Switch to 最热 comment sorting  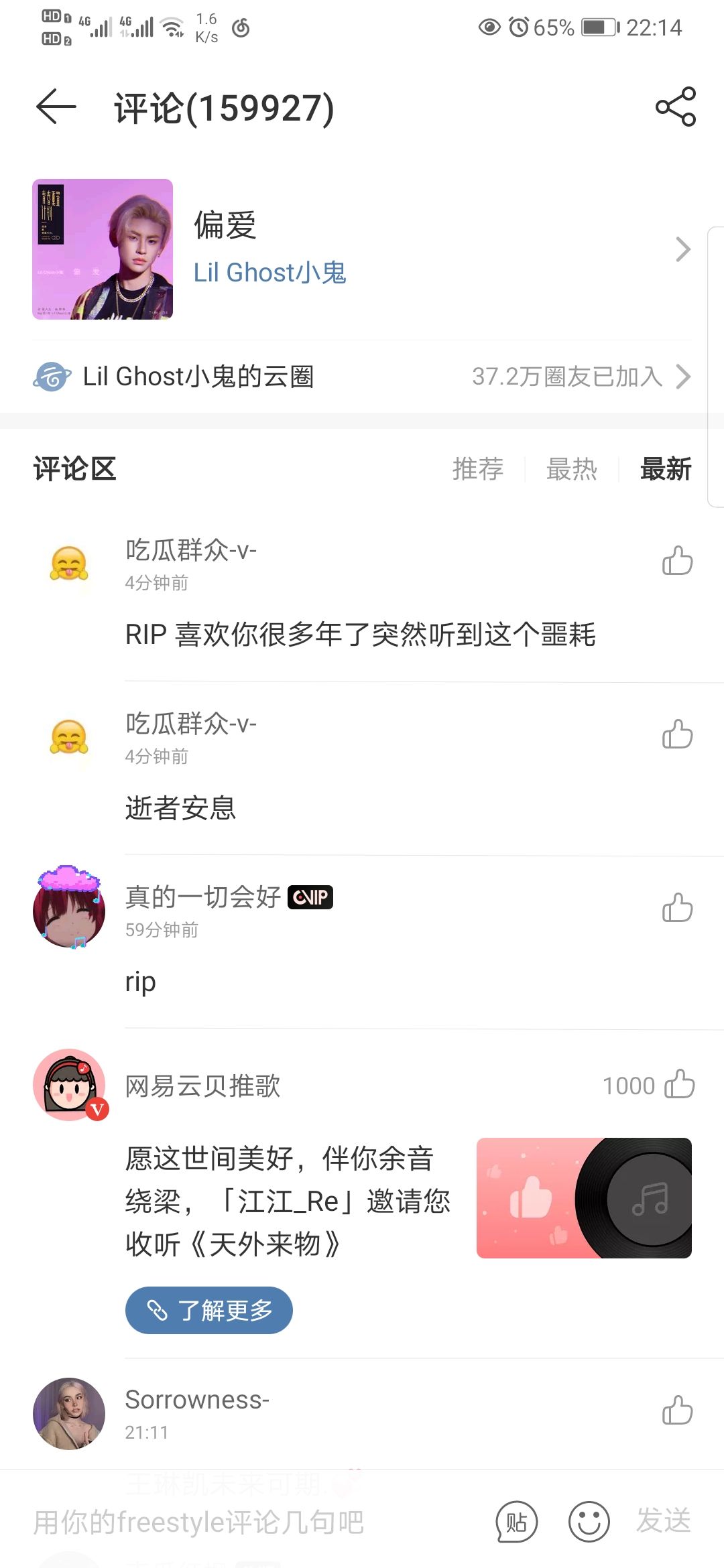coord(571,469)
